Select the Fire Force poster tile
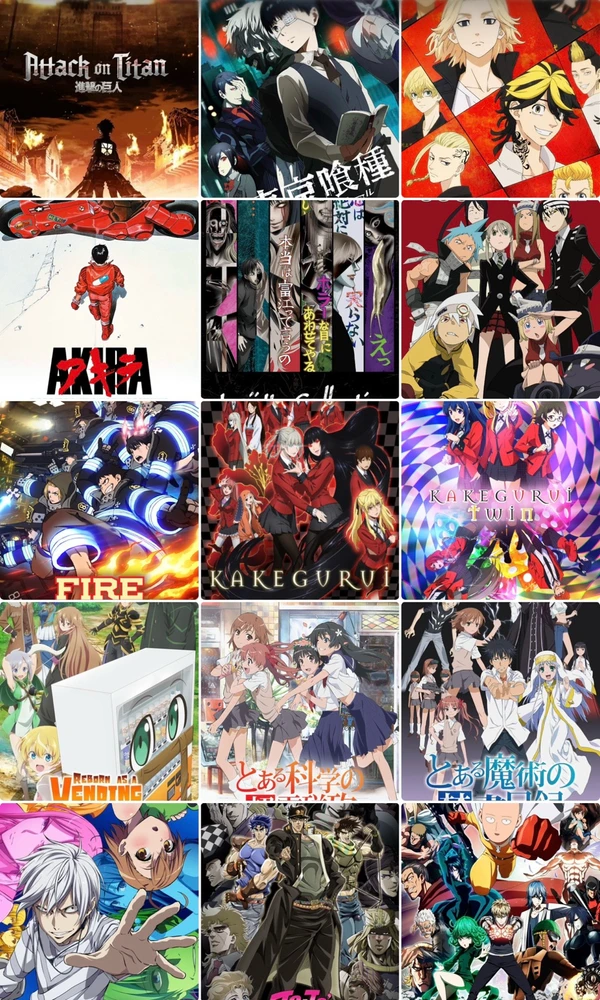The width and height of the screenshot is (600, 1000). click(99, 500)
